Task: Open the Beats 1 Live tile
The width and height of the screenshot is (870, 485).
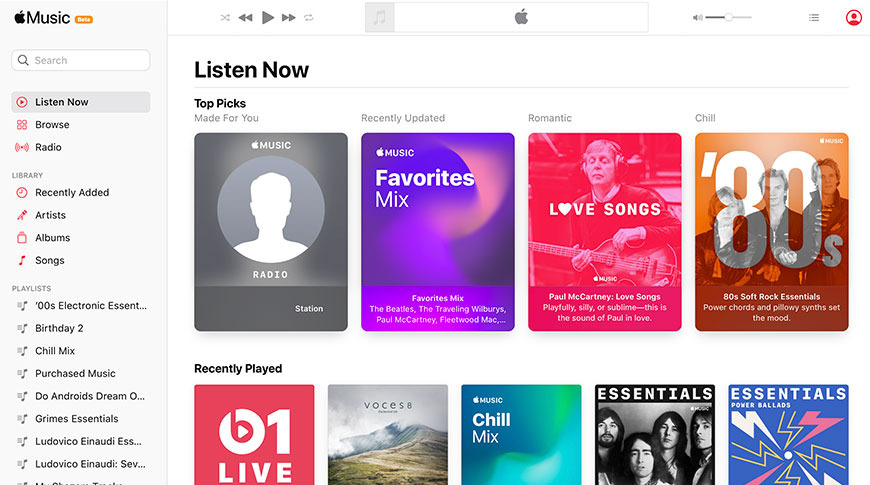Action: [x=254, y=434]
